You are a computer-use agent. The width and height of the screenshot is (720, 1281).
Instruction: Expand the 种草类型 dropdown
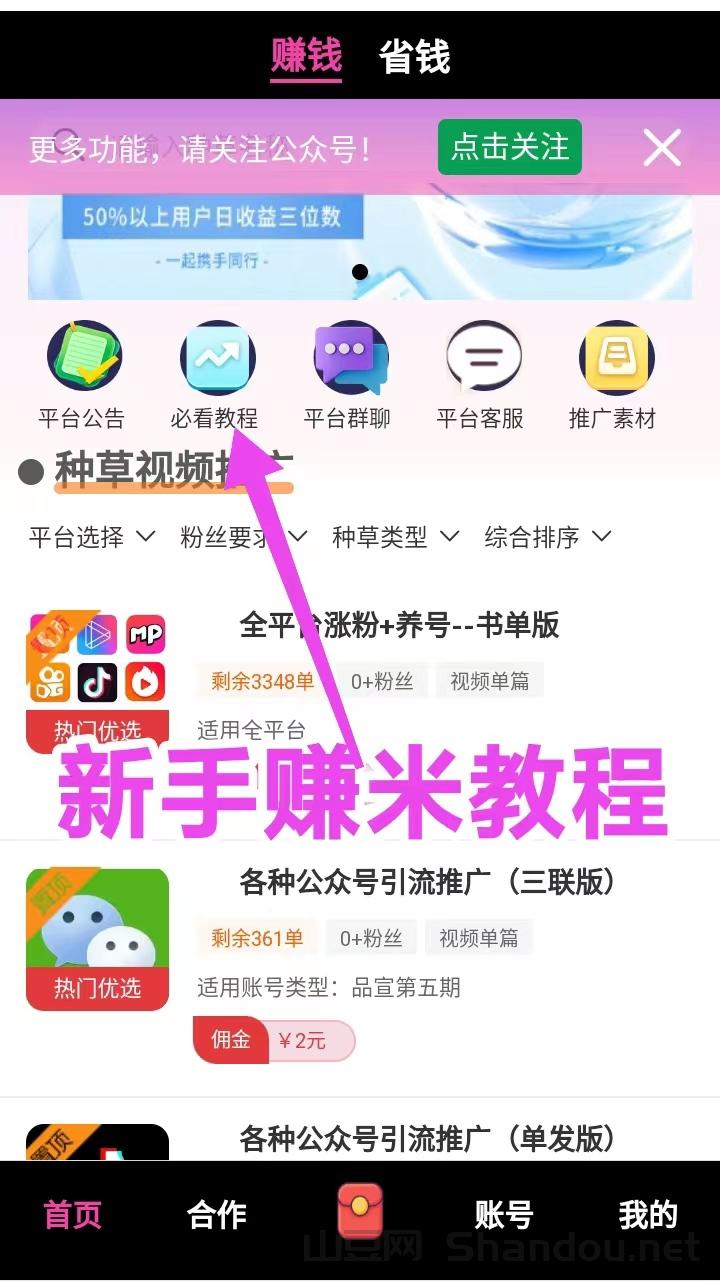pyautogui.click(x=395, y=537)
